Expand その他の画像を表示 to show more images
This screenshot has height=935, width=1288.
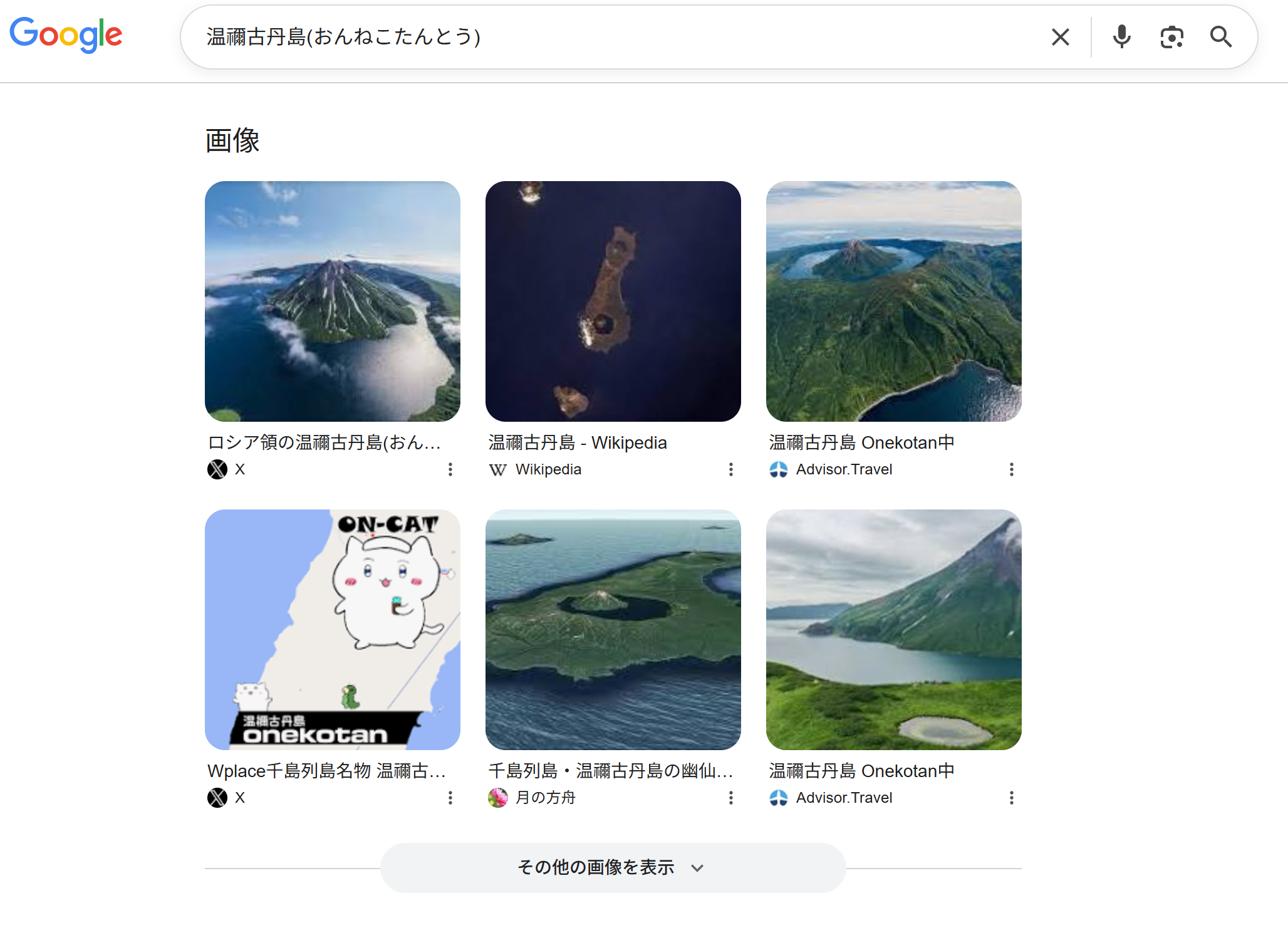(x=613, y=868)
